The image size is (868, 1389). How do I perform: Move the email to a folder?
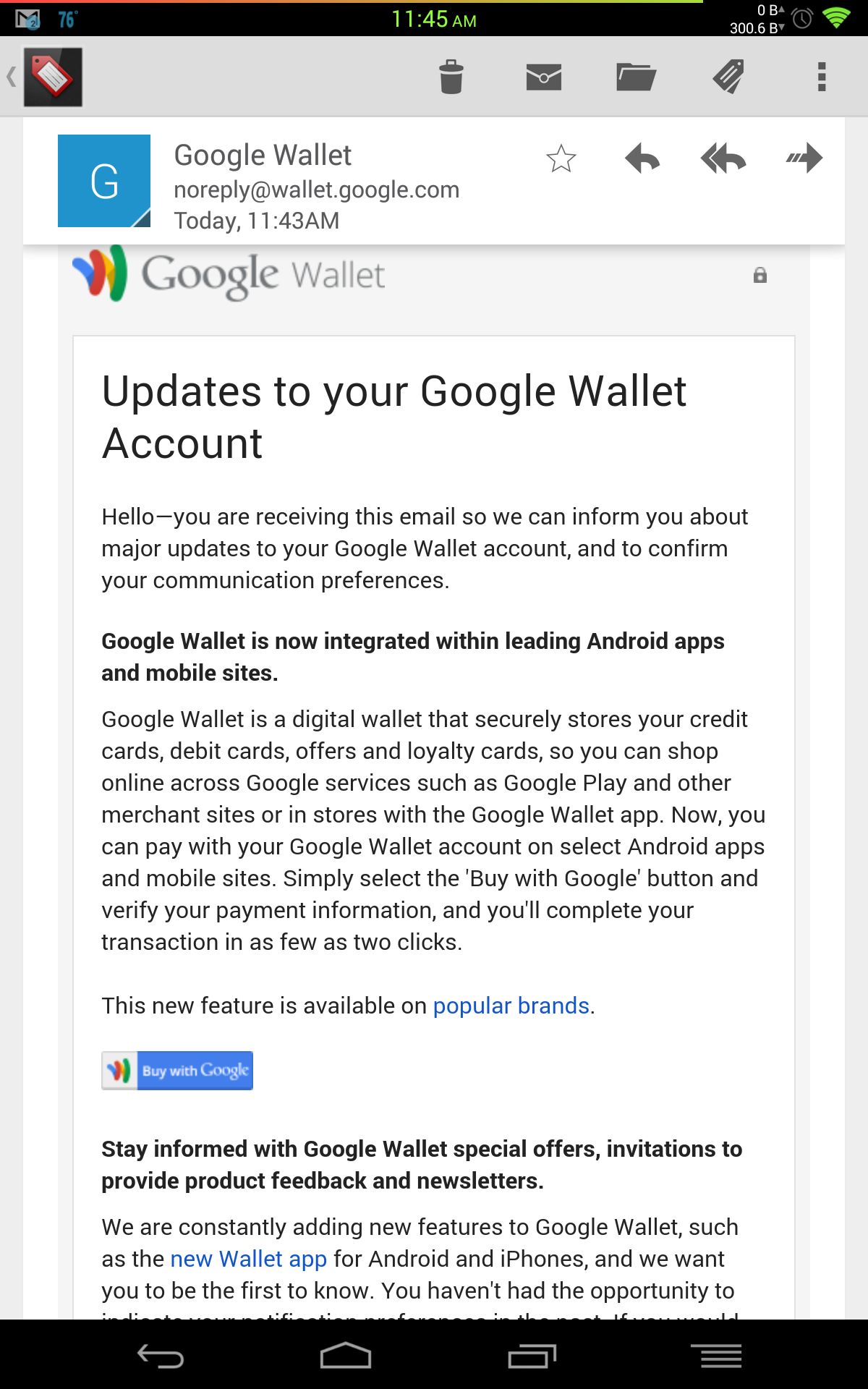point(636,77)
